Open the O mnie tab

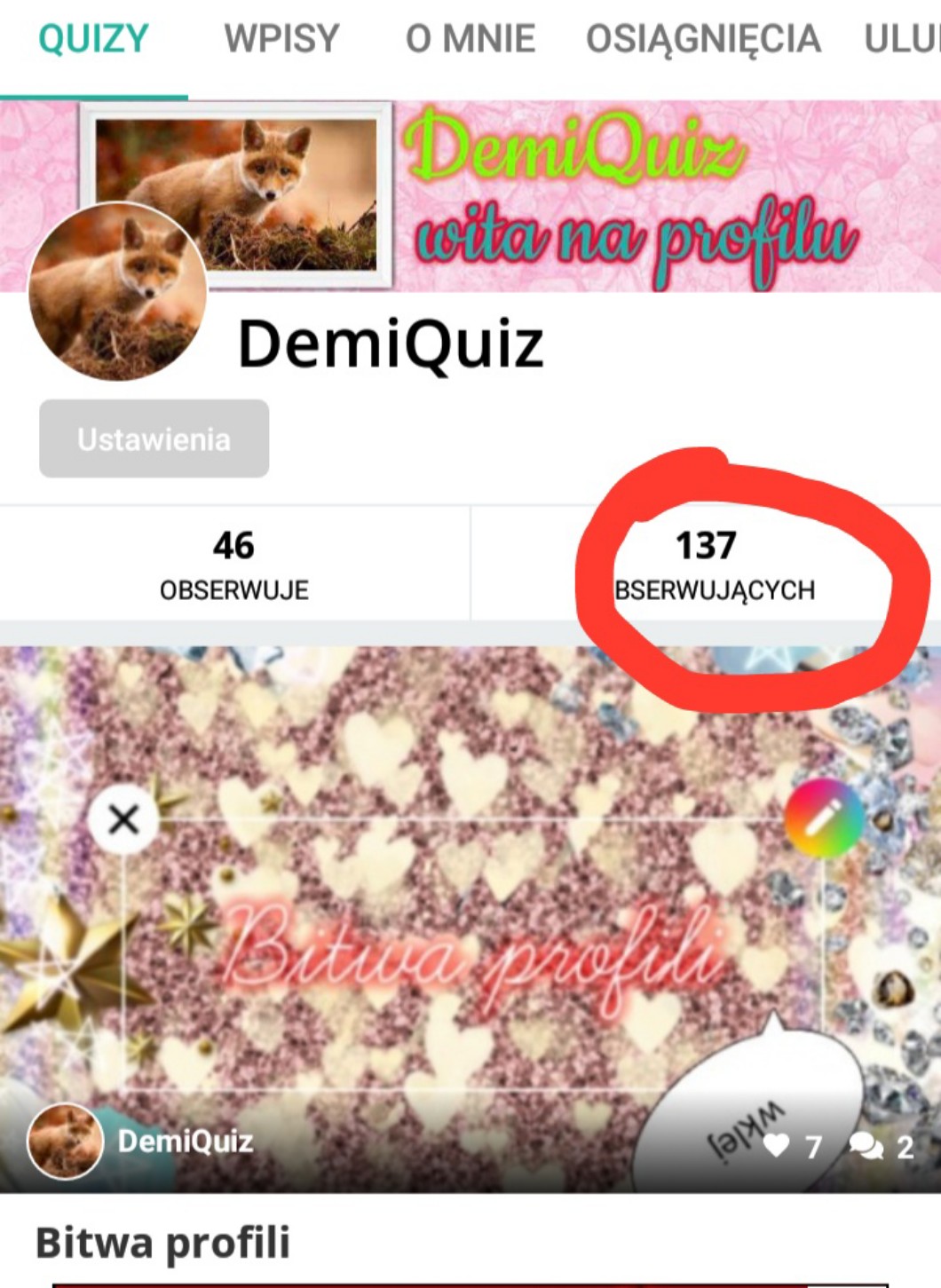pos(470,39)
